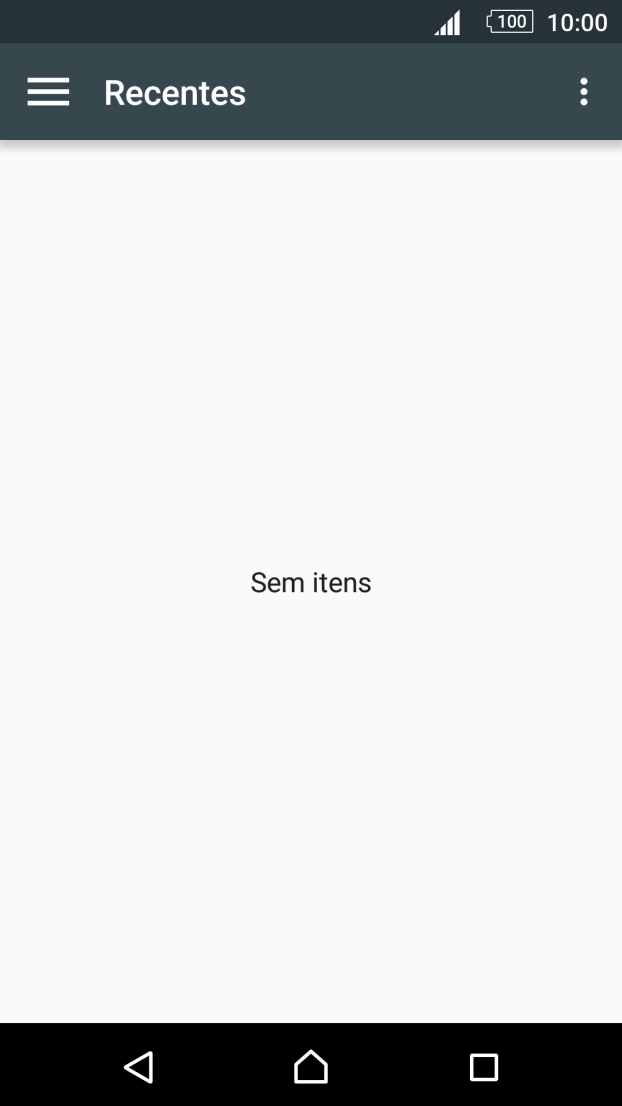Open the navigation drawer menu

point(48,92)
